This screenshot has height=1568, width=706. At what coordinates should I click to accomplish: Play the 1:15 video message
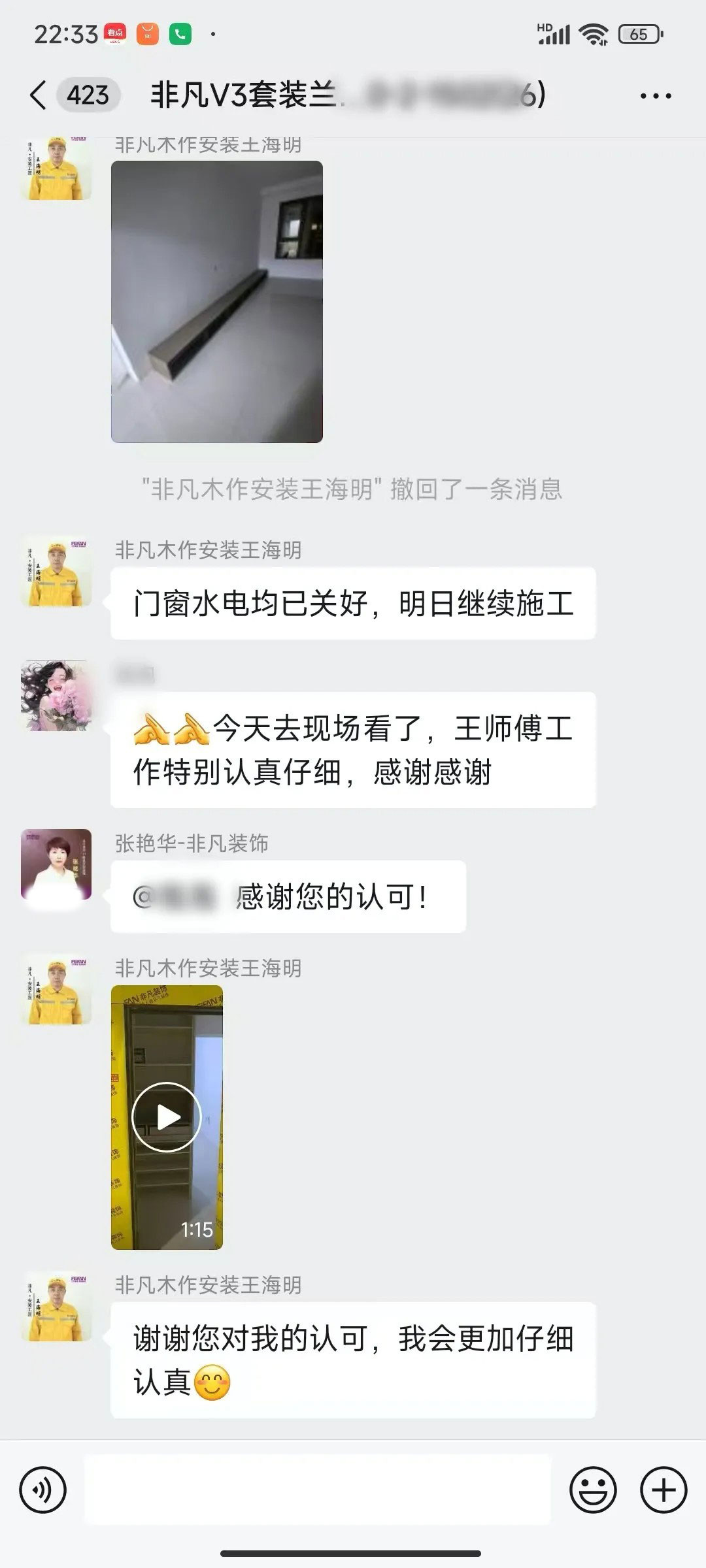(x=167, y=1117)
